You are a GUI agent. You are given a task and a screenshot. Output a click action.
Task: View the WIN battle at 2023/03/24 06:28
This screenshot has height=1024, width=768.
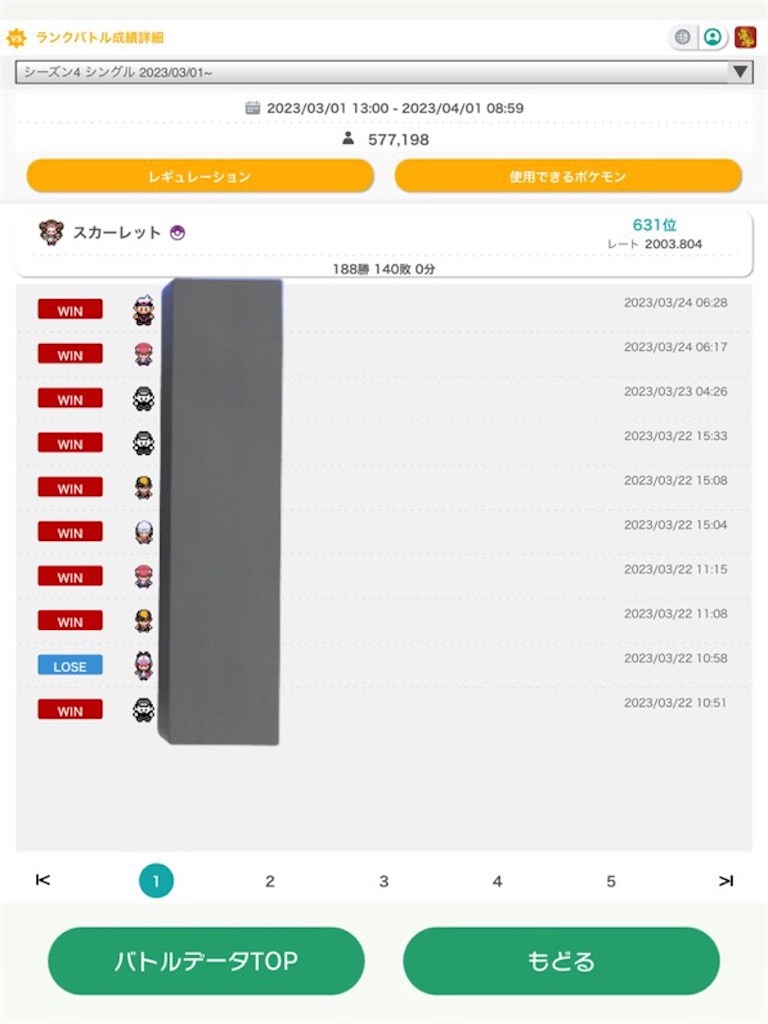[x=384, y=310]
